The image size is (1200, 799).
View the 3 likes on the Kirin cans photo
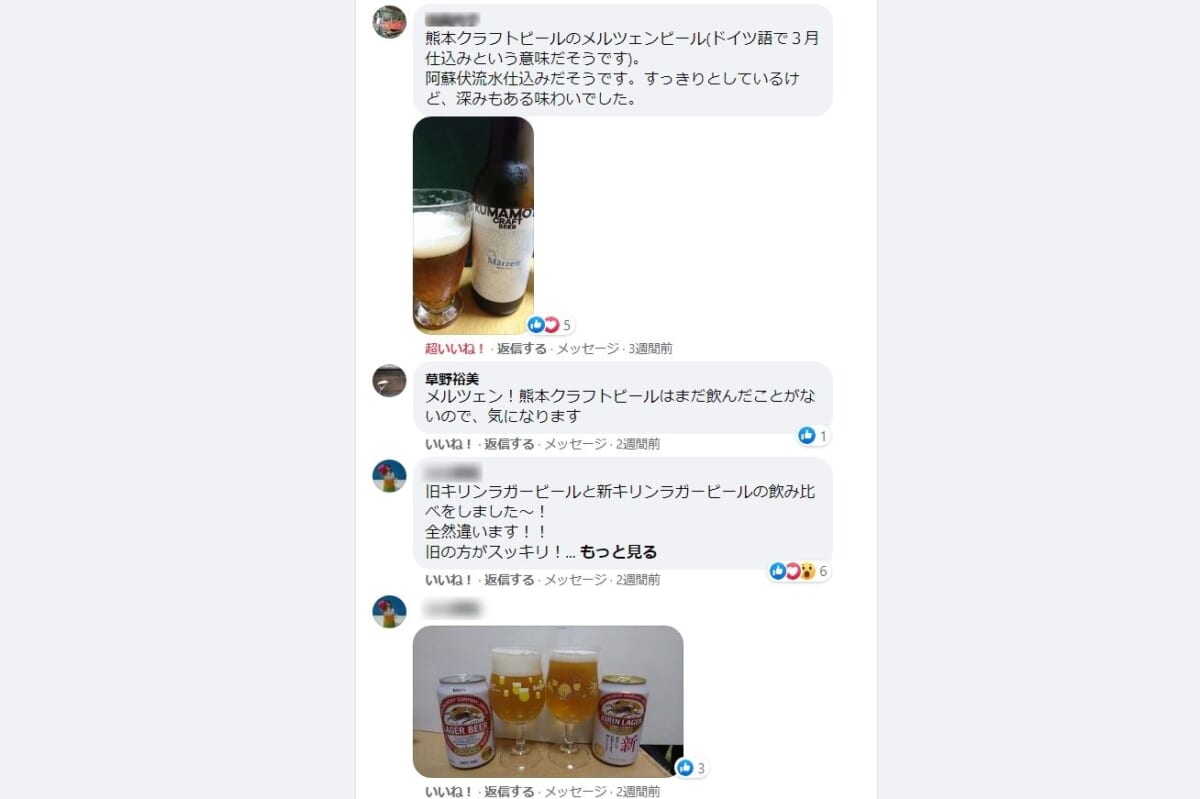[691, 768]
